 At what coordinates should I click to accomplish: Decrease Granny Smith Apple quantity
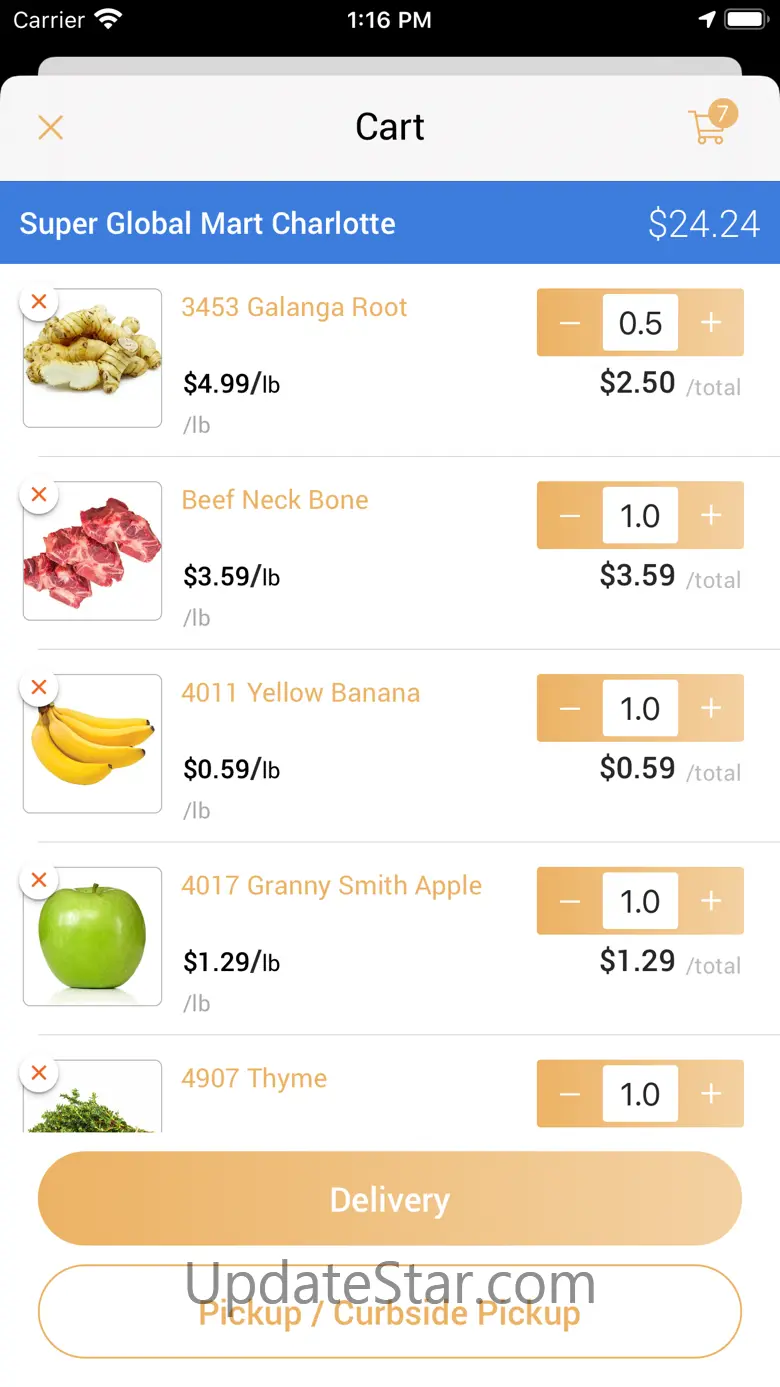[570, 902]
